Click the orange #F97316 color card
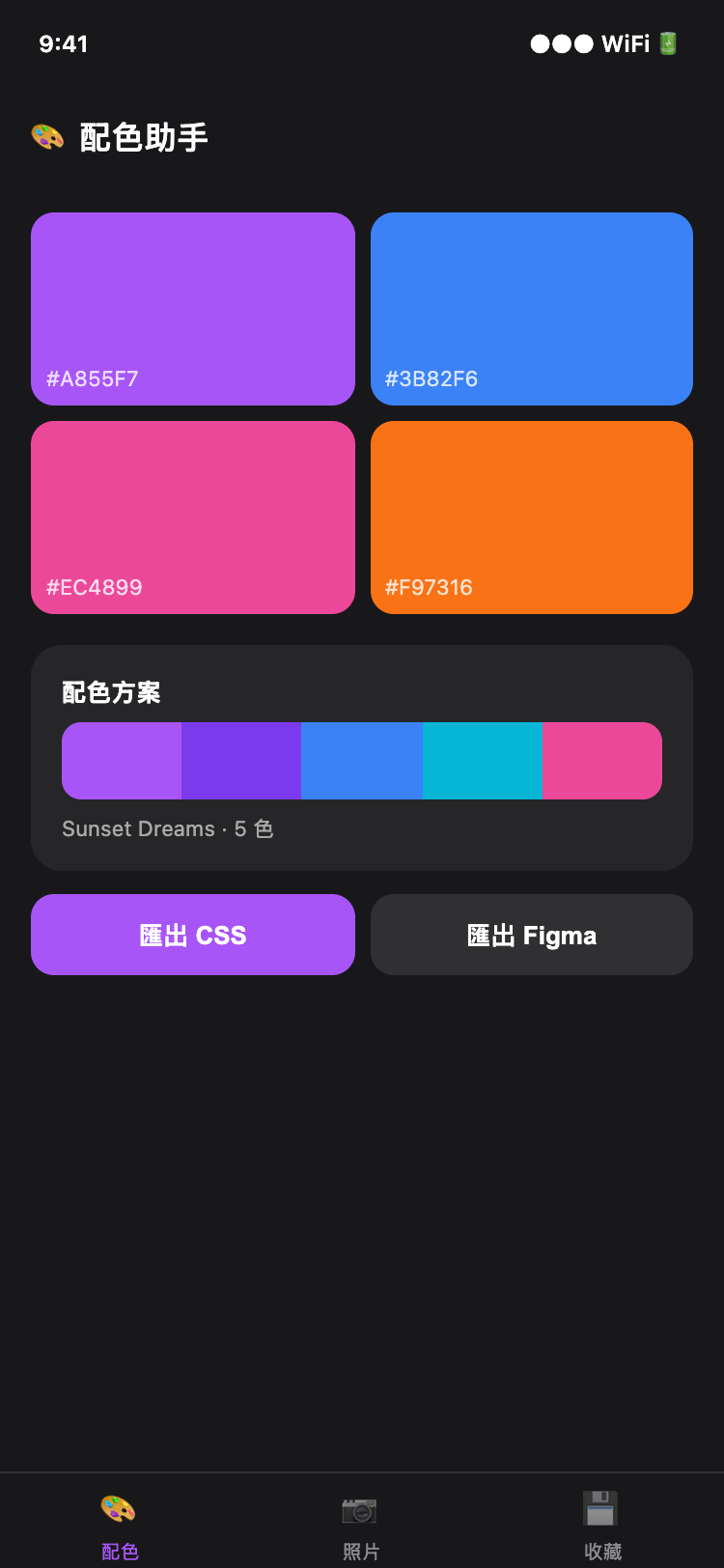This screenshot has height=1568, width=724. coord(531,517)
